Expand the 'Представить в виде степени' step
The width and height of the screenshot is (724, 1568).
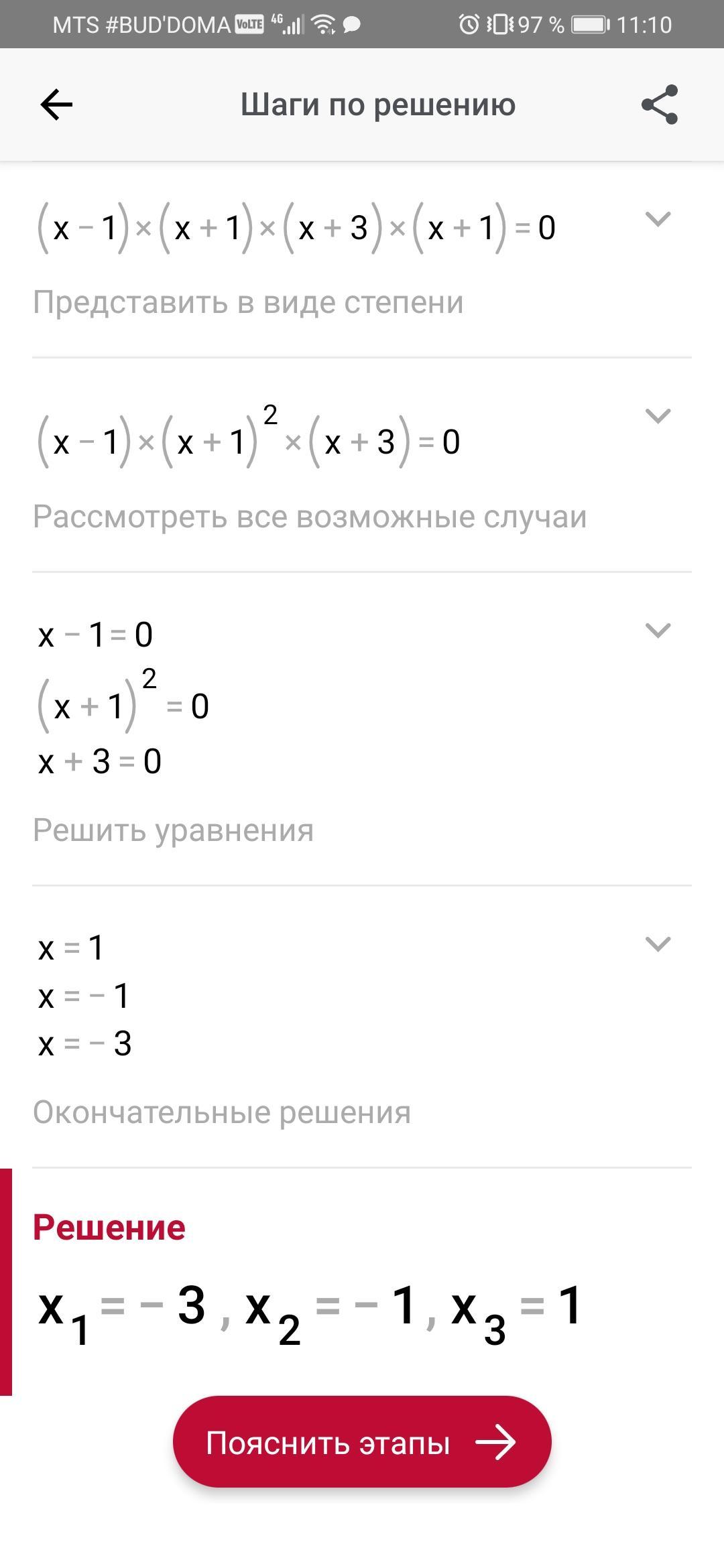tap(658, 219)
